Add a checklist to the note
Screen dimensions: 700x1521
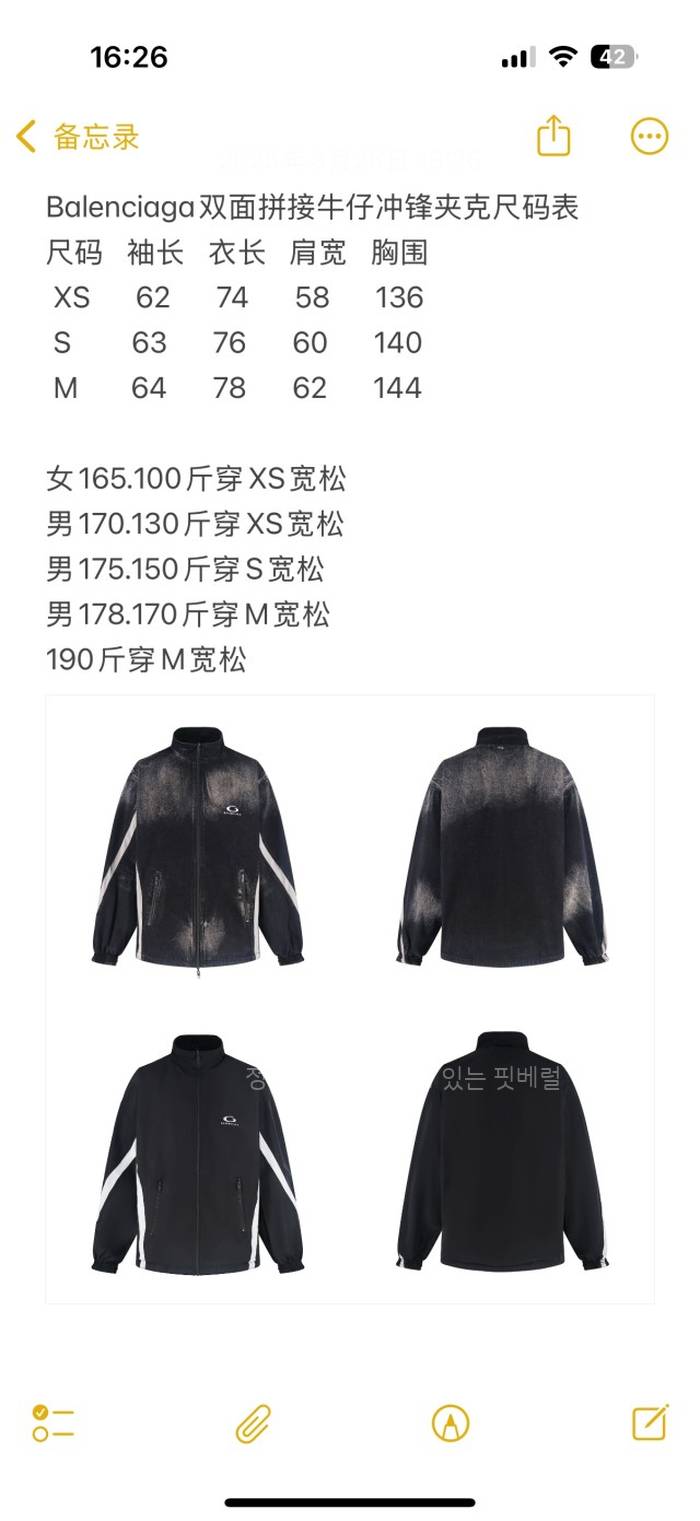53,1422
